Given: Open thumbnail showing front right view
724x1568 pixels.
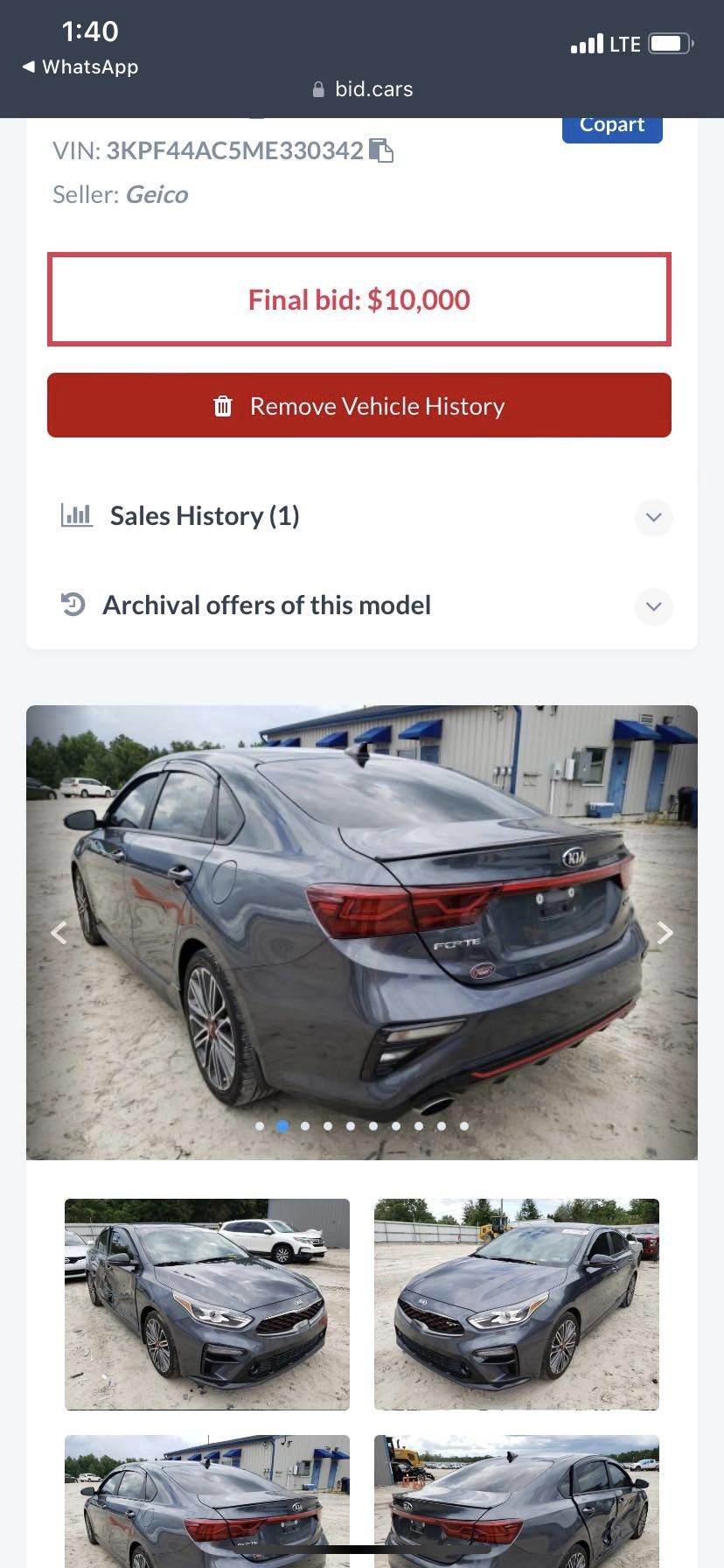Looking at the screenshot, I should (516, 1304).
